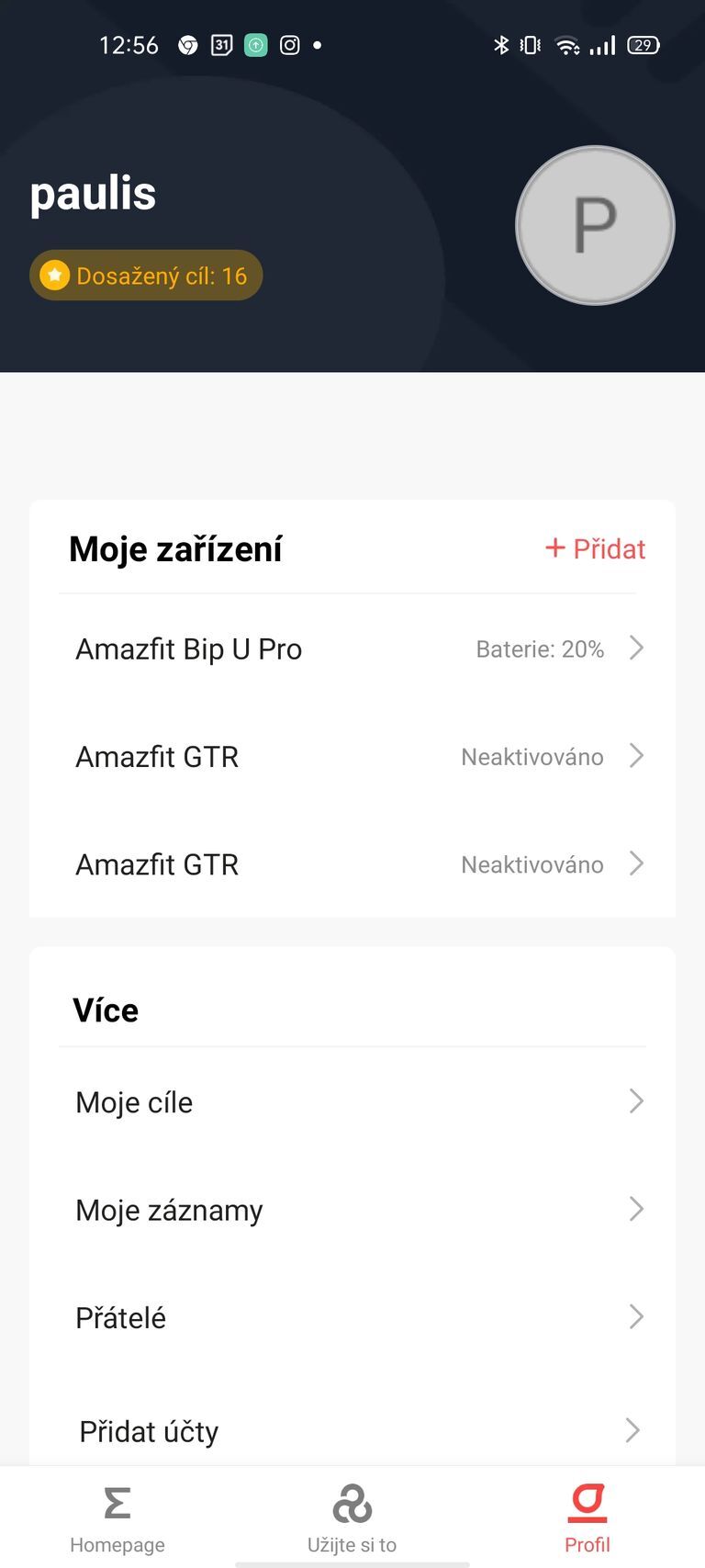This screenshot has width=705, height=1568.
Task: Open the first Amazfit GTR via its chevron
Action: (637, 756)
